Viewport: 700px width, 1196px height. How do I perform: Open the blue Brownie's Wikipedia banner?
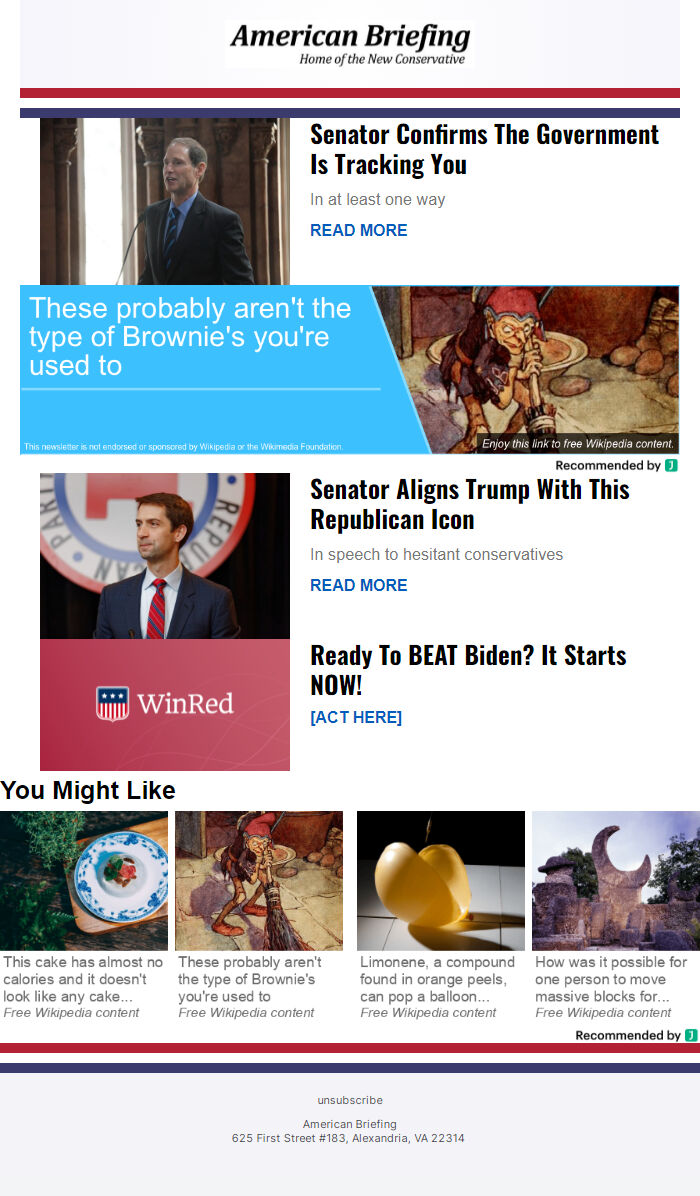tap(349, 370)
